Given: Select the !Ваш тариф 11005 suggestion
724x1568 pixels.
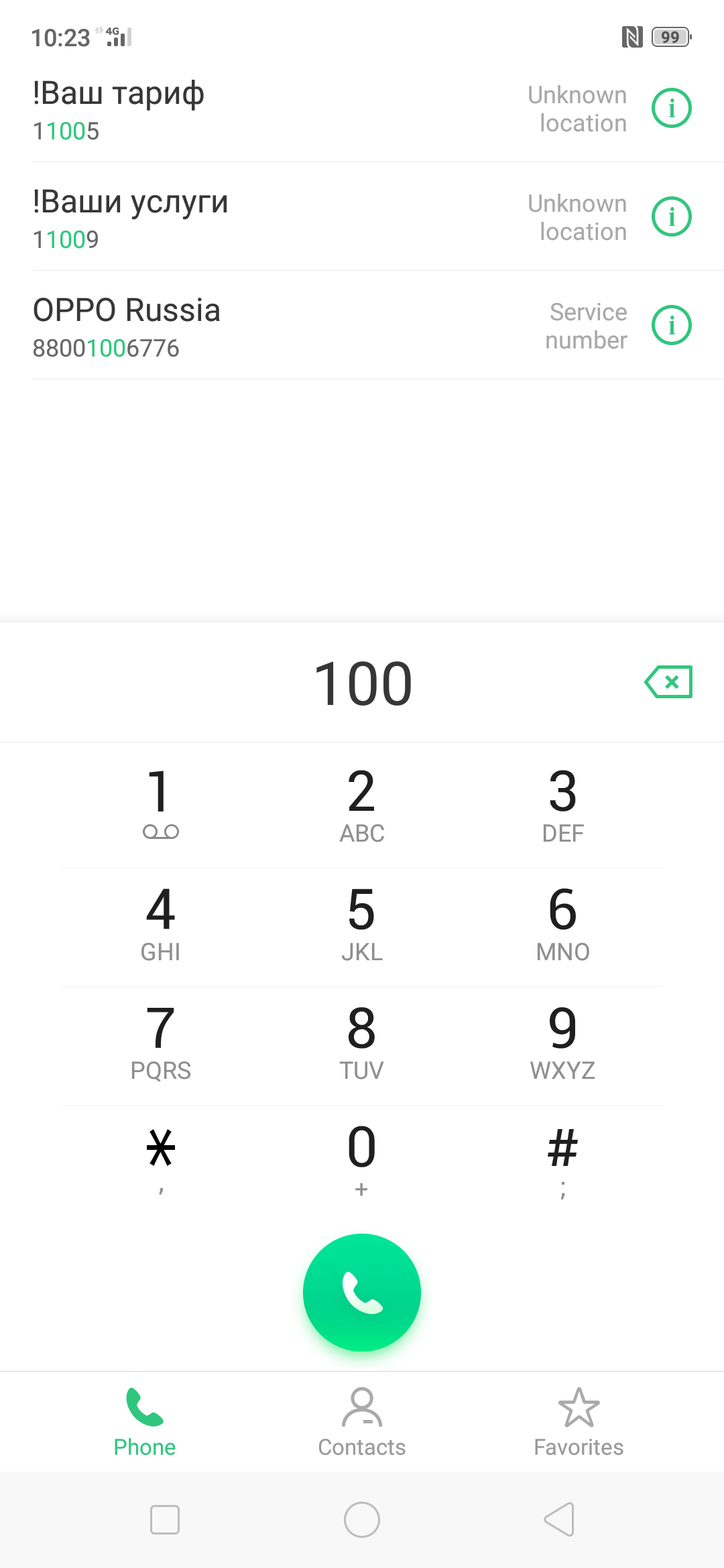Looking at the screenshot, I should click(x=268, y=110).
